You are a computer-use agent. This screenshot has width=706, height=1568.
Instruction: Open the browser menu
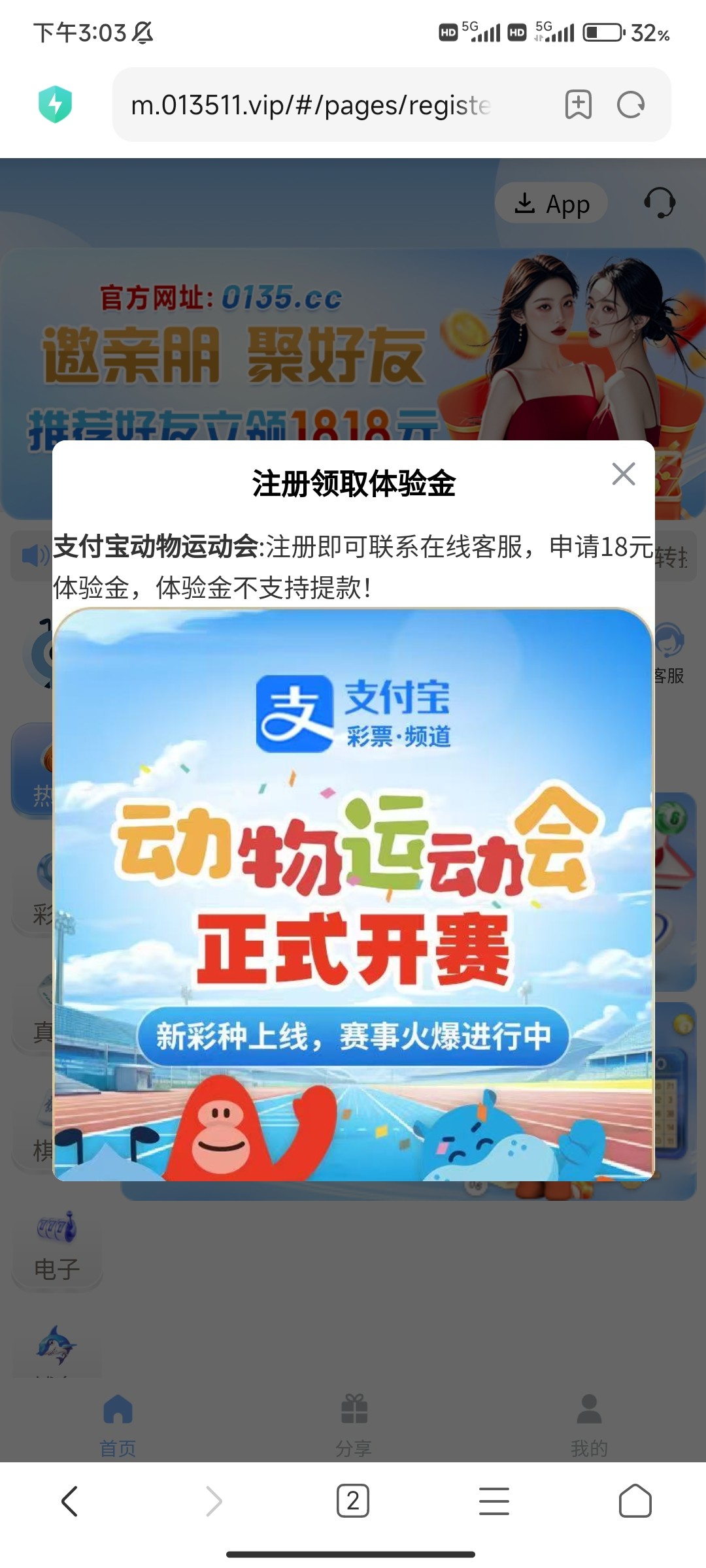494,1501
